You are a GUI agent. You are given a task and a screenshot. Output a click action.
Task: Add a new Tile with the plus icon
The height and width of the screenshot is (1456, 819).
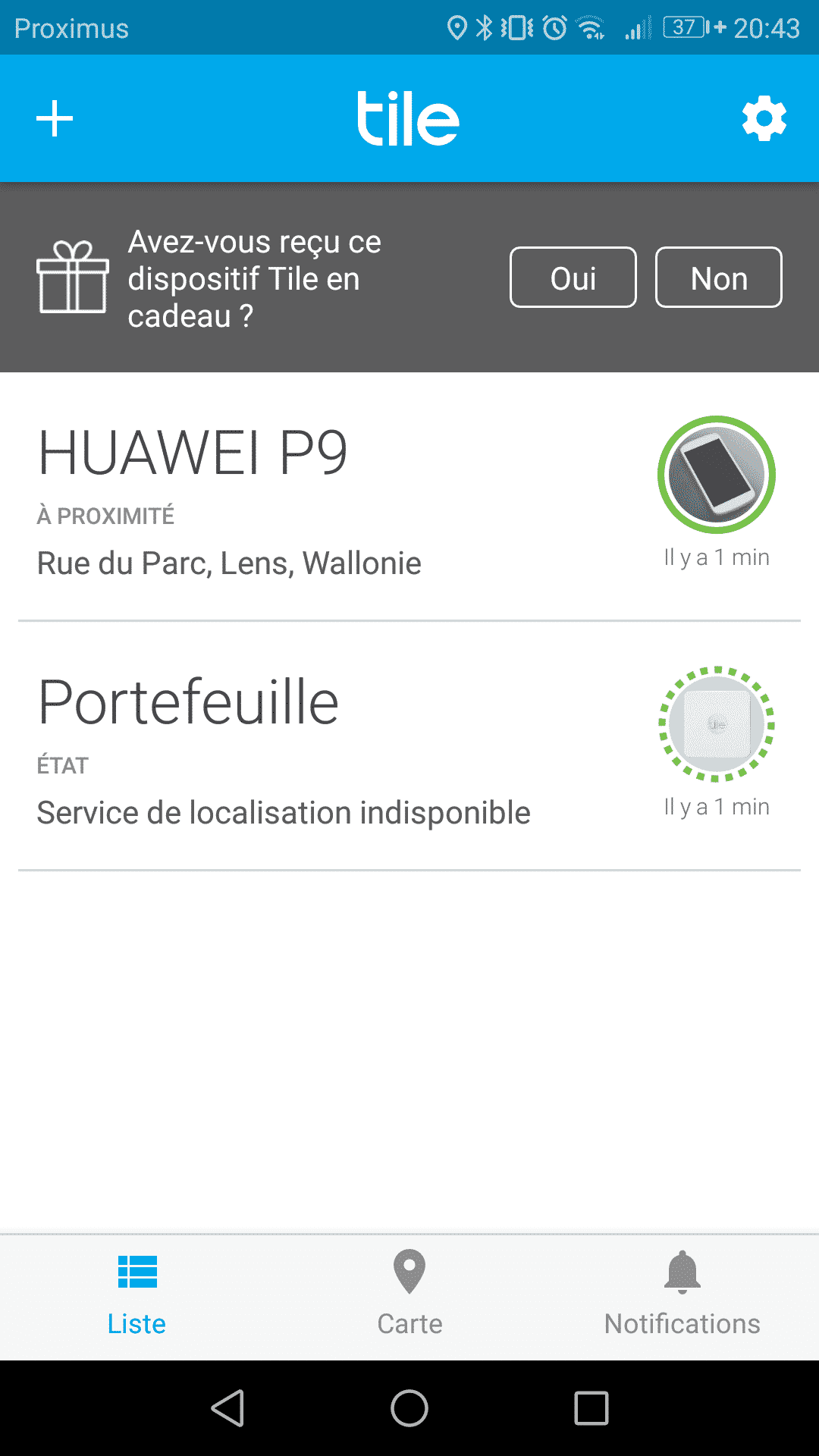pyautogui.click(x=55, y=119)
